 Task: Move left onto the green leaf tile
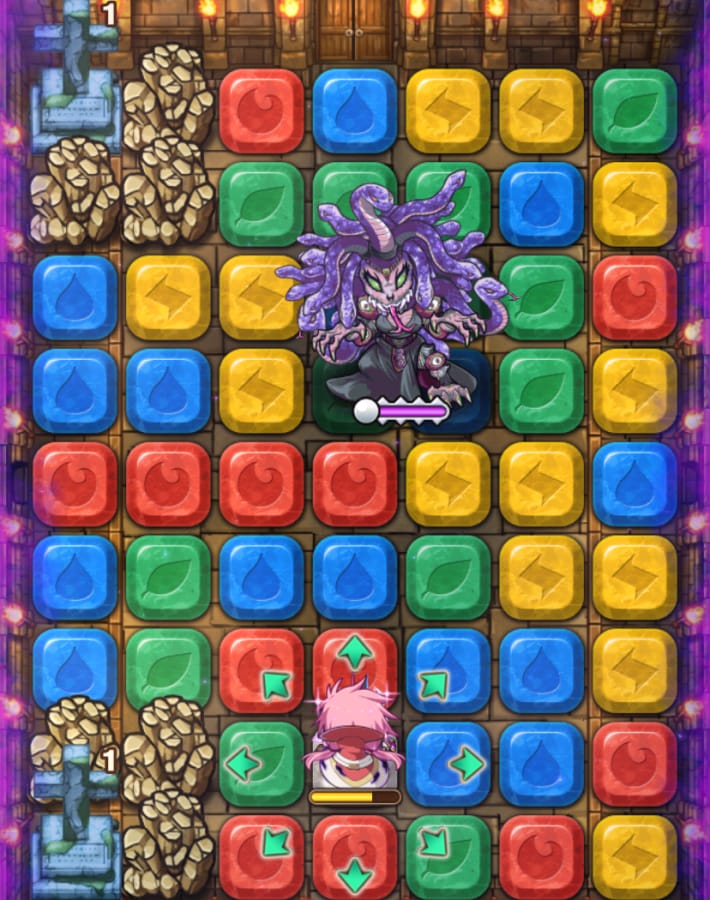(260, 764)
